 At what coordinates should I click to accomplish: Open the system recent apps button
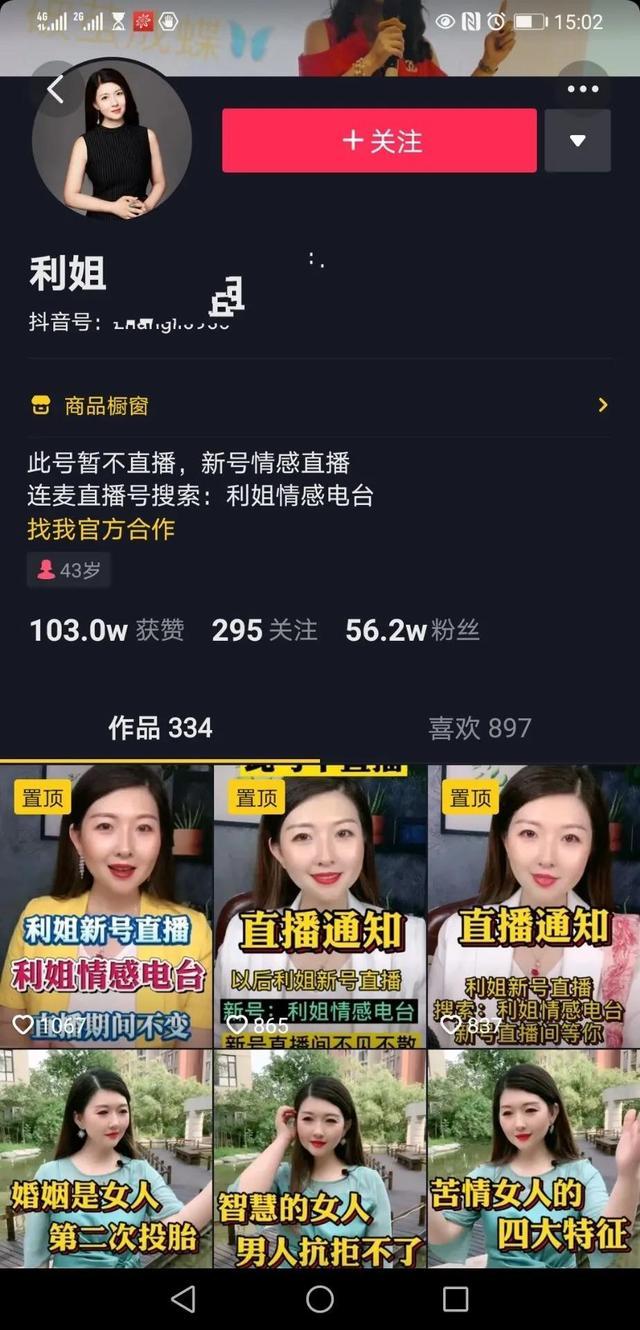455,1299
